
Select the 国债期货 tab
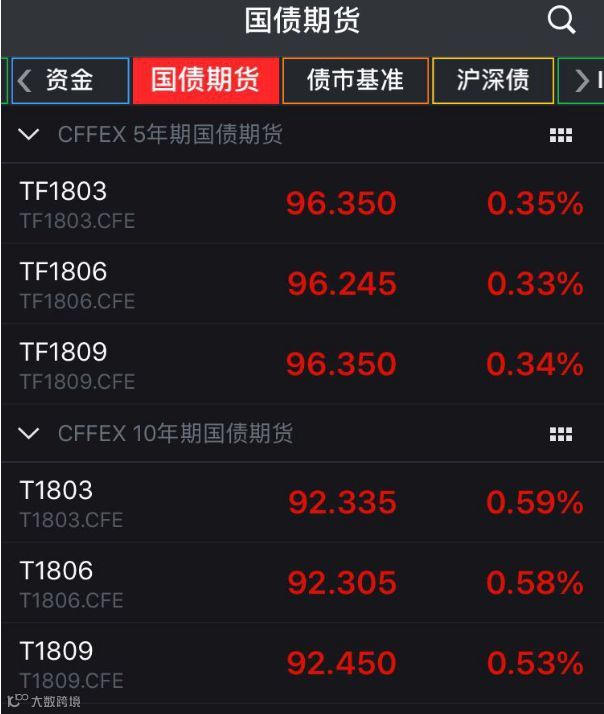pos(205,81)
